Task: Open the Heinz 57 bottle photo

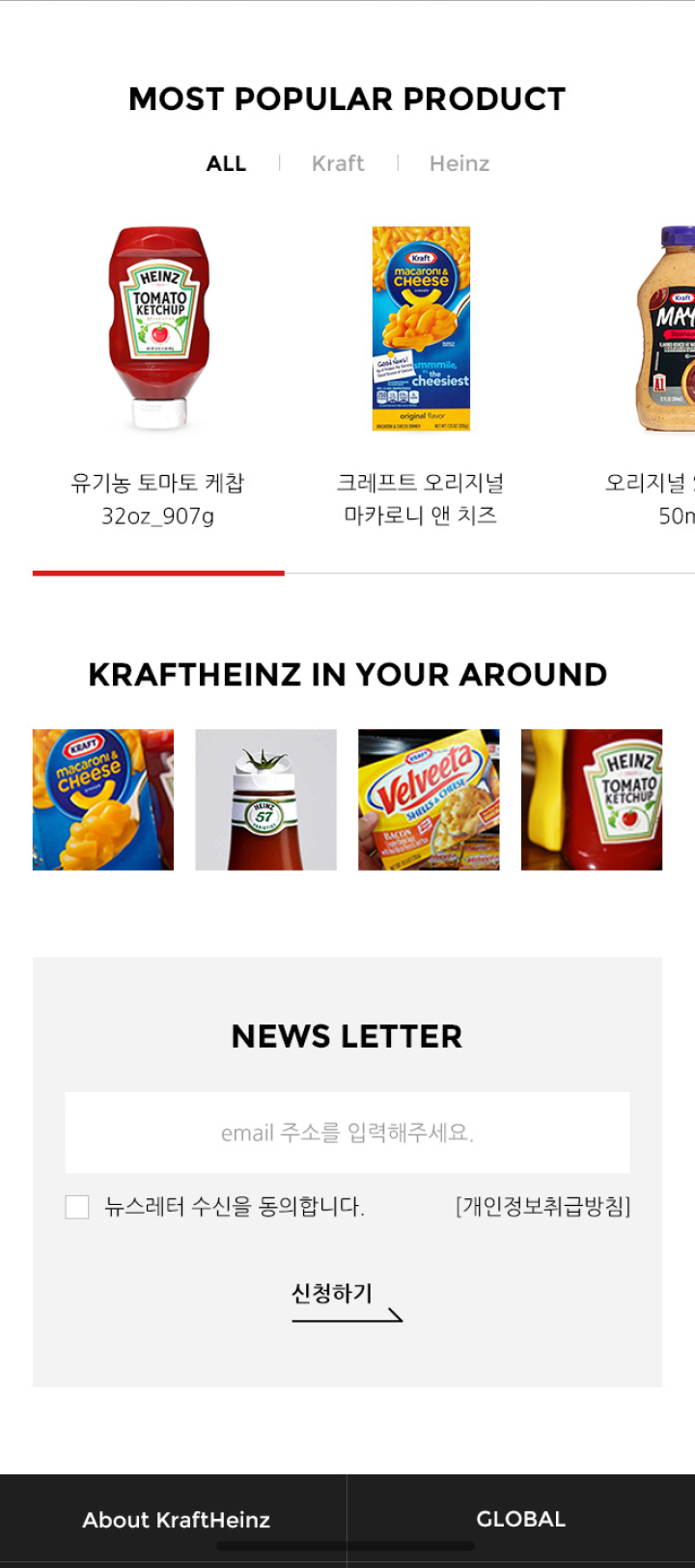Action: point(266,799)
